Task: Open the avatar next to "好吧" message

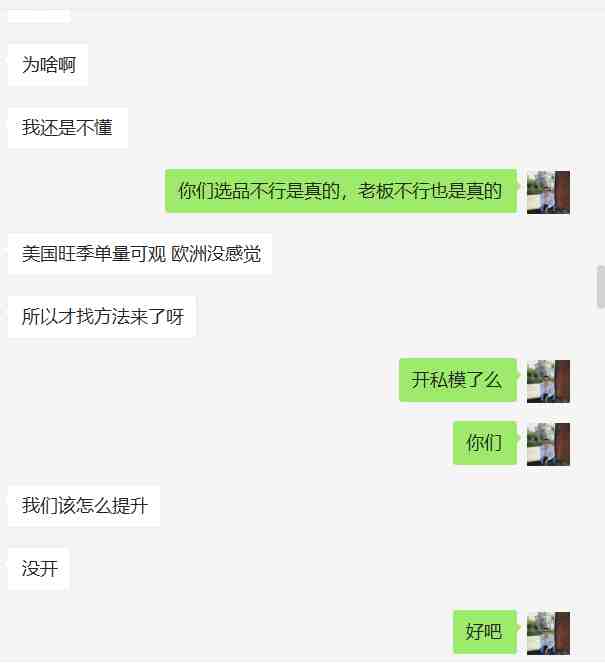Action: click(x=548, y=632)
